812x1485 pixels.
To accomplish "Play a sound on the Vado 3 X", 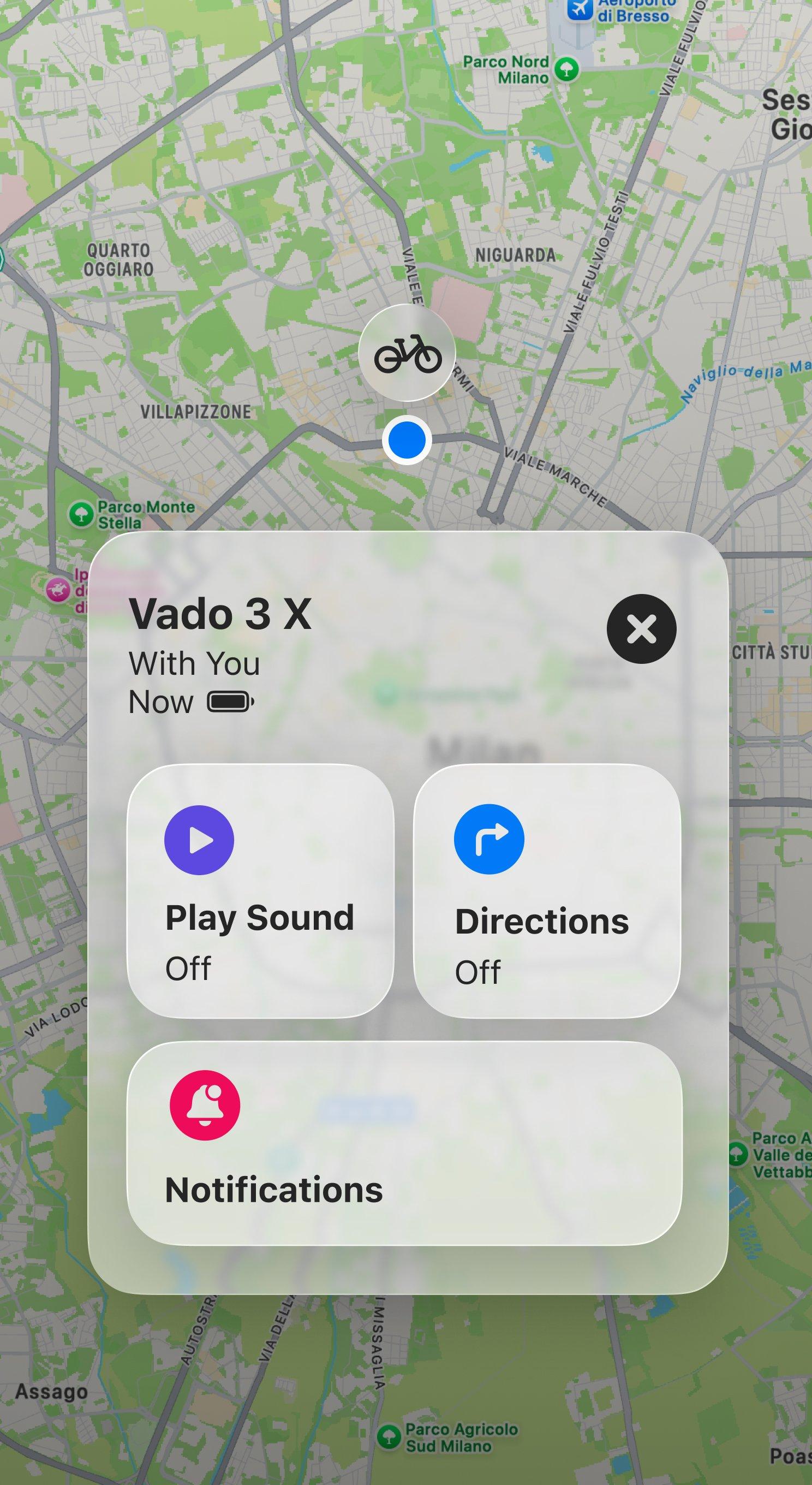I will tap(260, 891).
